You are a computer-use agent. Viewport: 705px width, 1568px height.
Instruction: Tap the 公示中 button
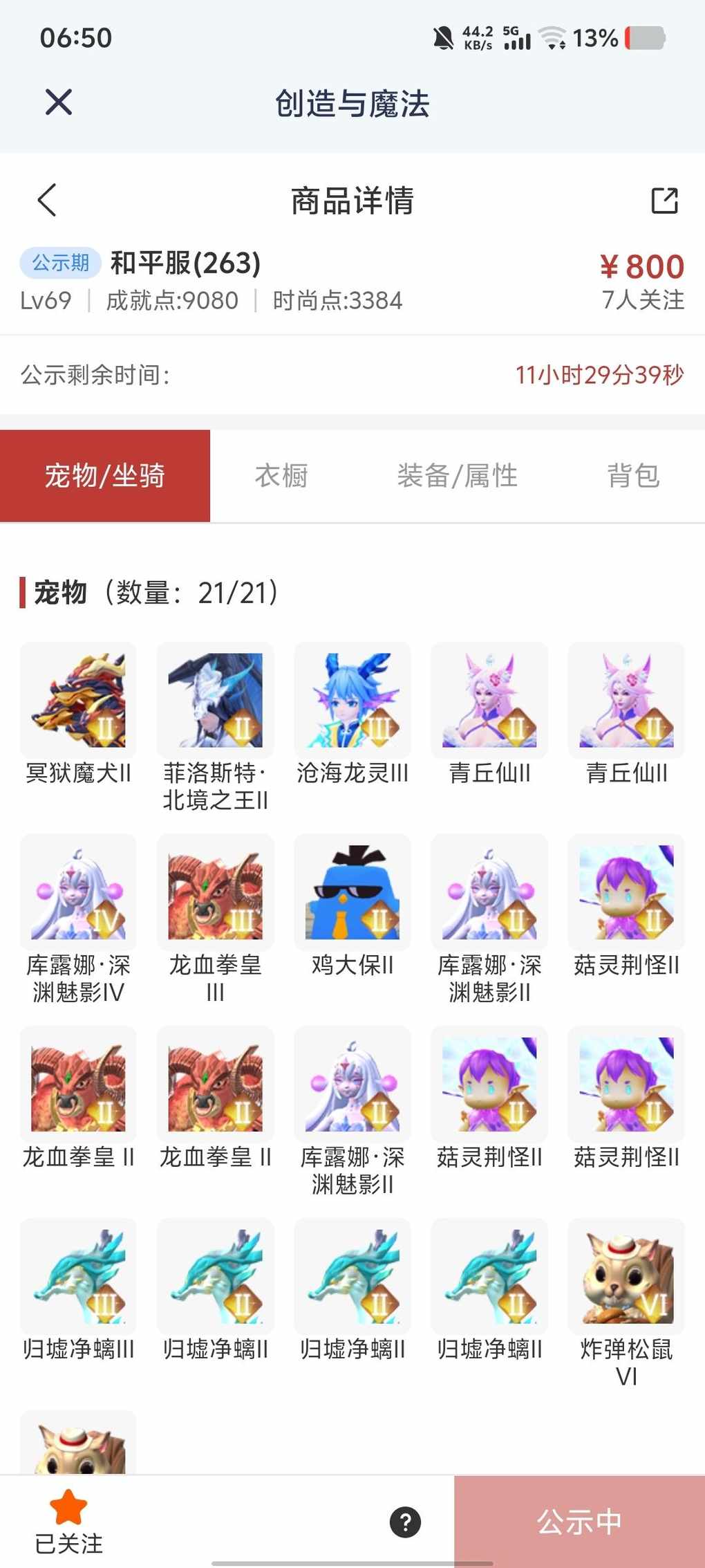(579, 1522)
